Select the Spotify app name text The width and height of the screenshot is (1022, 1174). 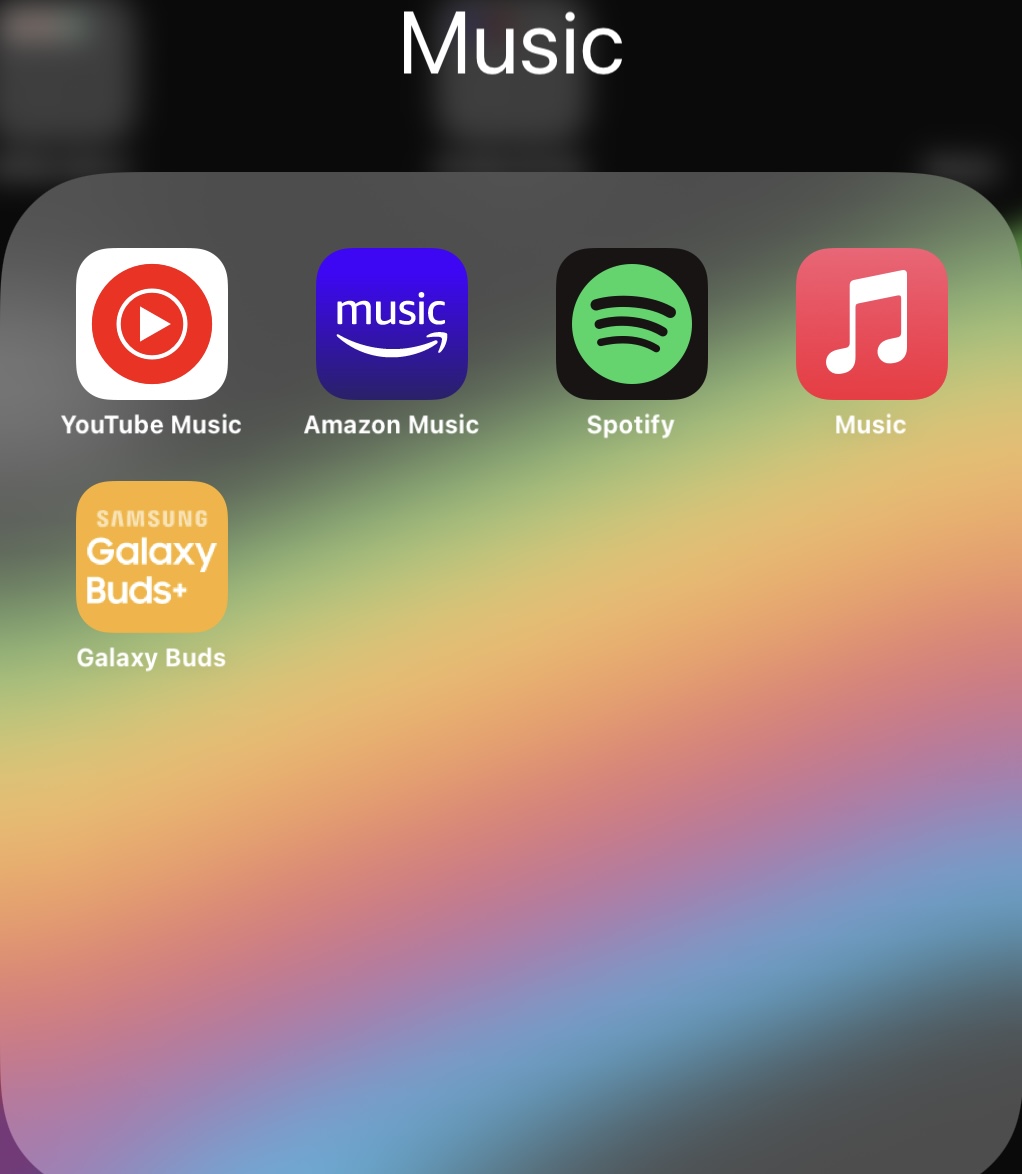point(631,424)
